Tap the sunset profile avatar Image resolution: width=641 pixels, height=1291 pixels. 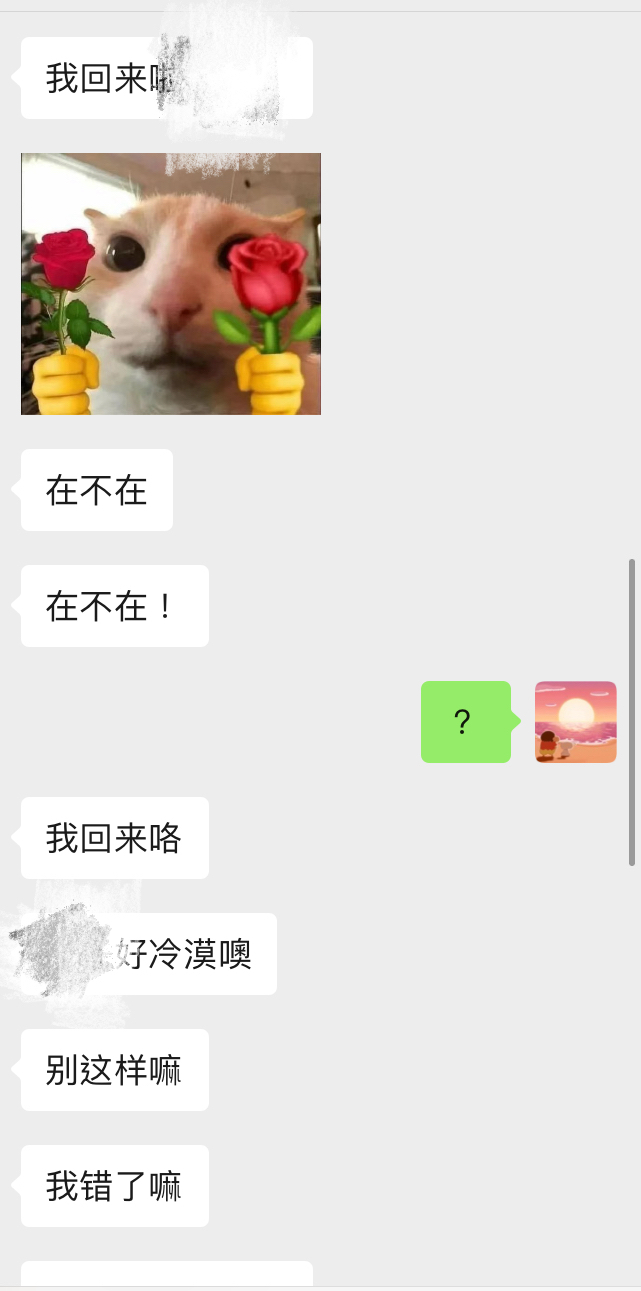point(576,722)
